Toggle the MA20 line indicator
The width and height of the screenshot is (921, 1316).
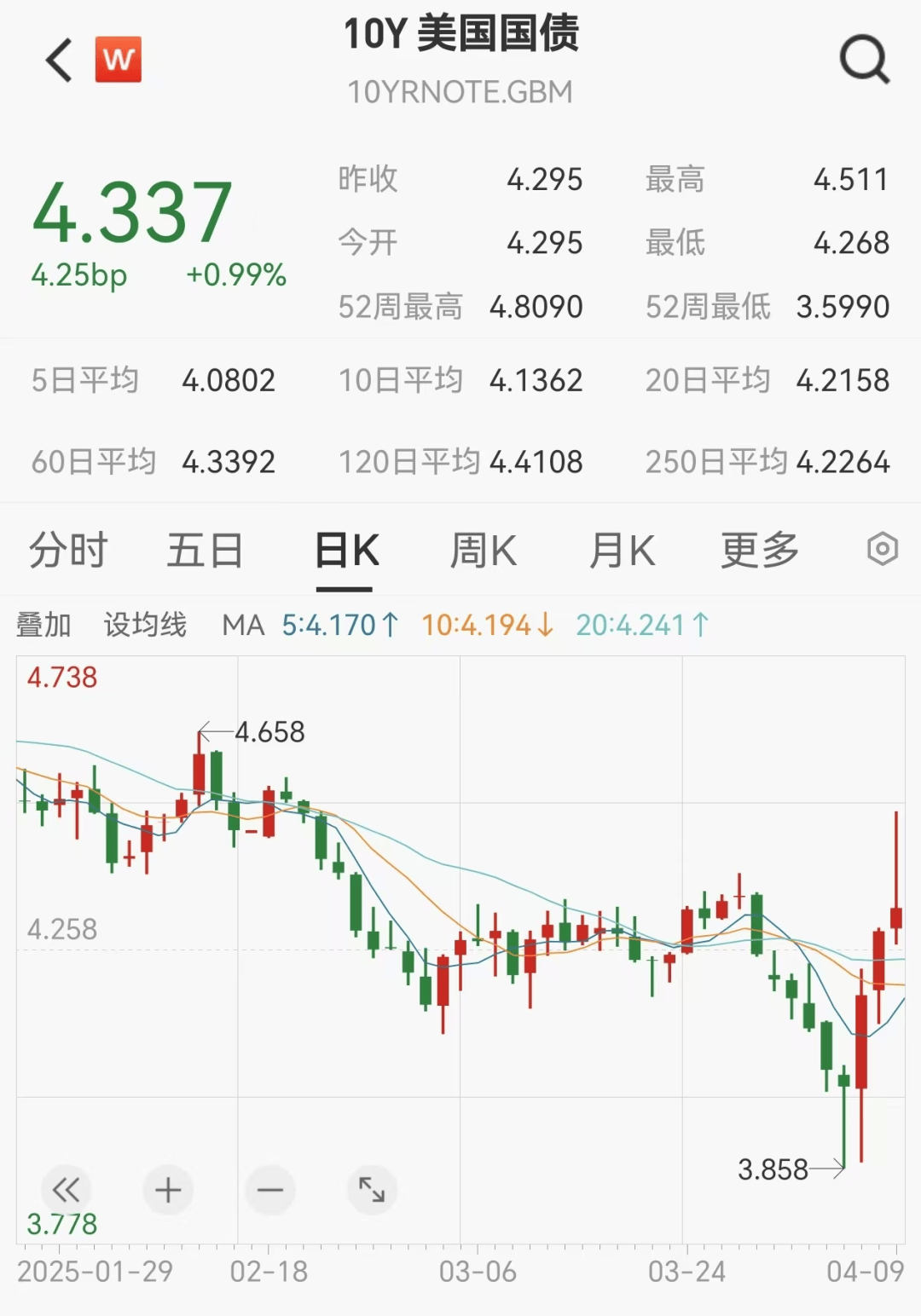click(x=640, y=624)
